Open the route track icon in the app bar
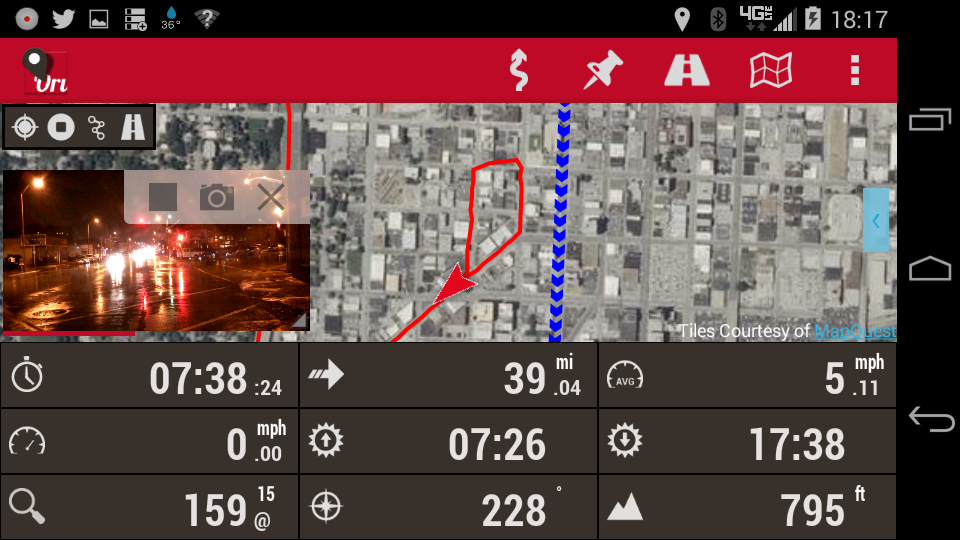The image size is (960, 540). pos(518,70)
